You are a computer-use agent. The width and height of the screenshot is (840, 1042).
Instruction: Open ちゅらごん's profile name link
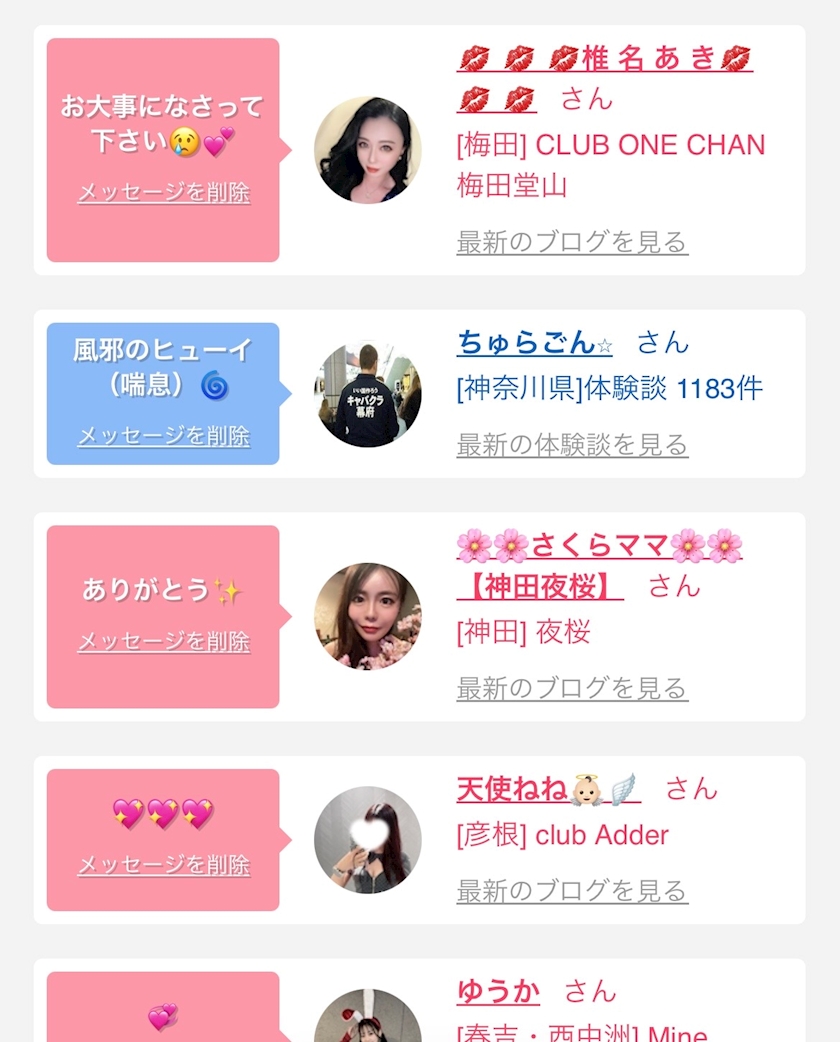pos(535,343)
